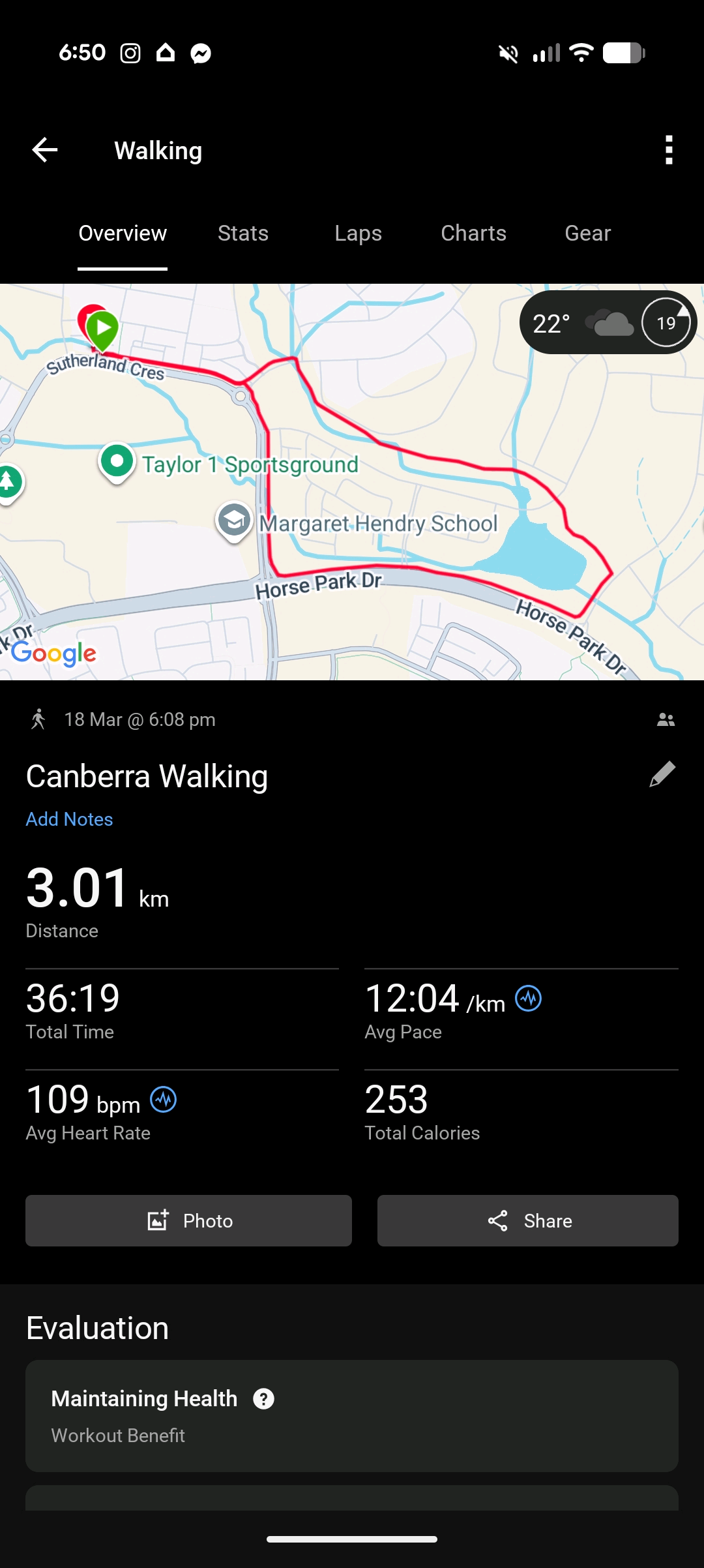Open the activity privacy people icon
The image size is (704, 1568).
coord(666,719)
